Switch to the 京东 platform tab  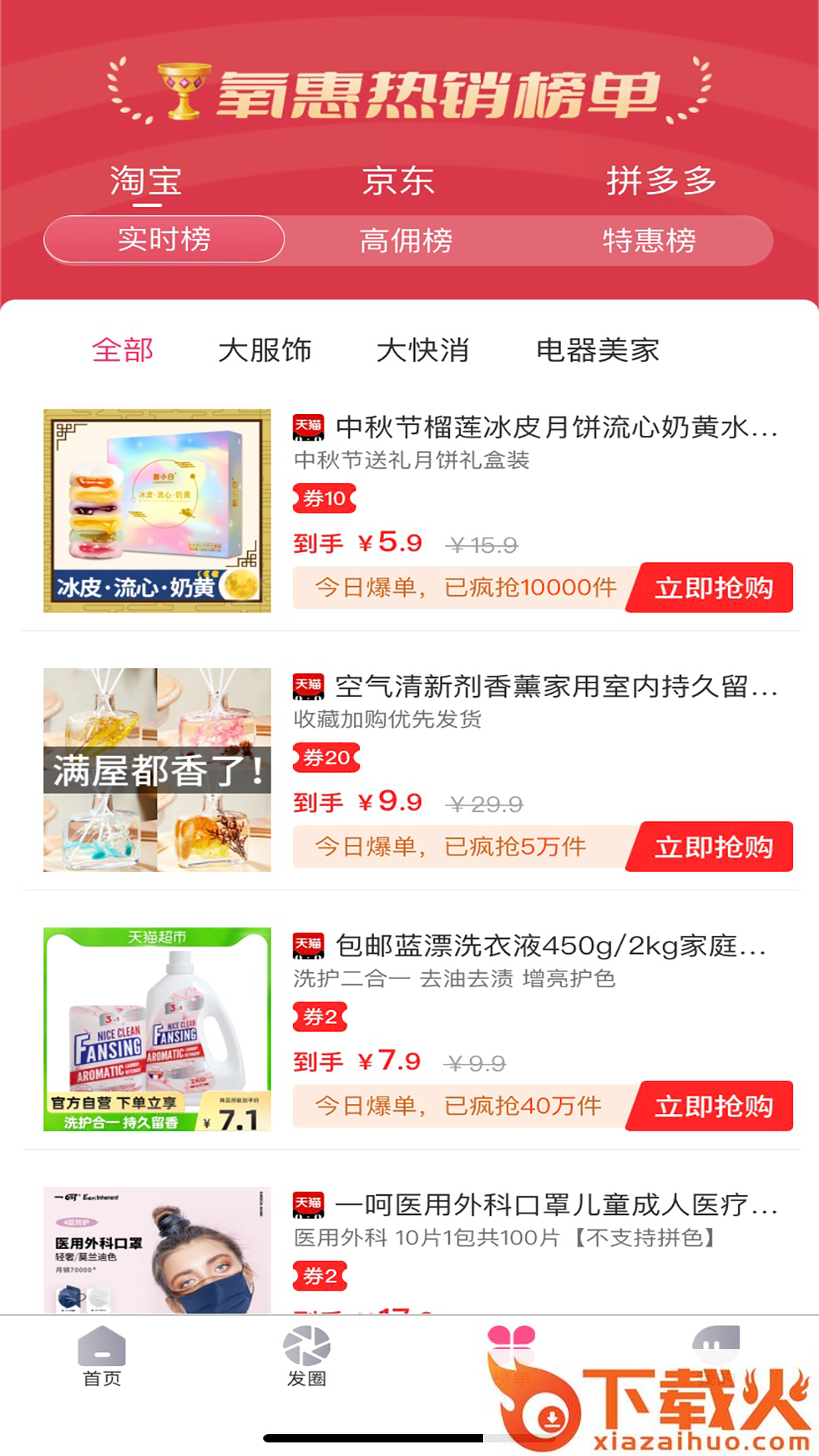[398, 180]
